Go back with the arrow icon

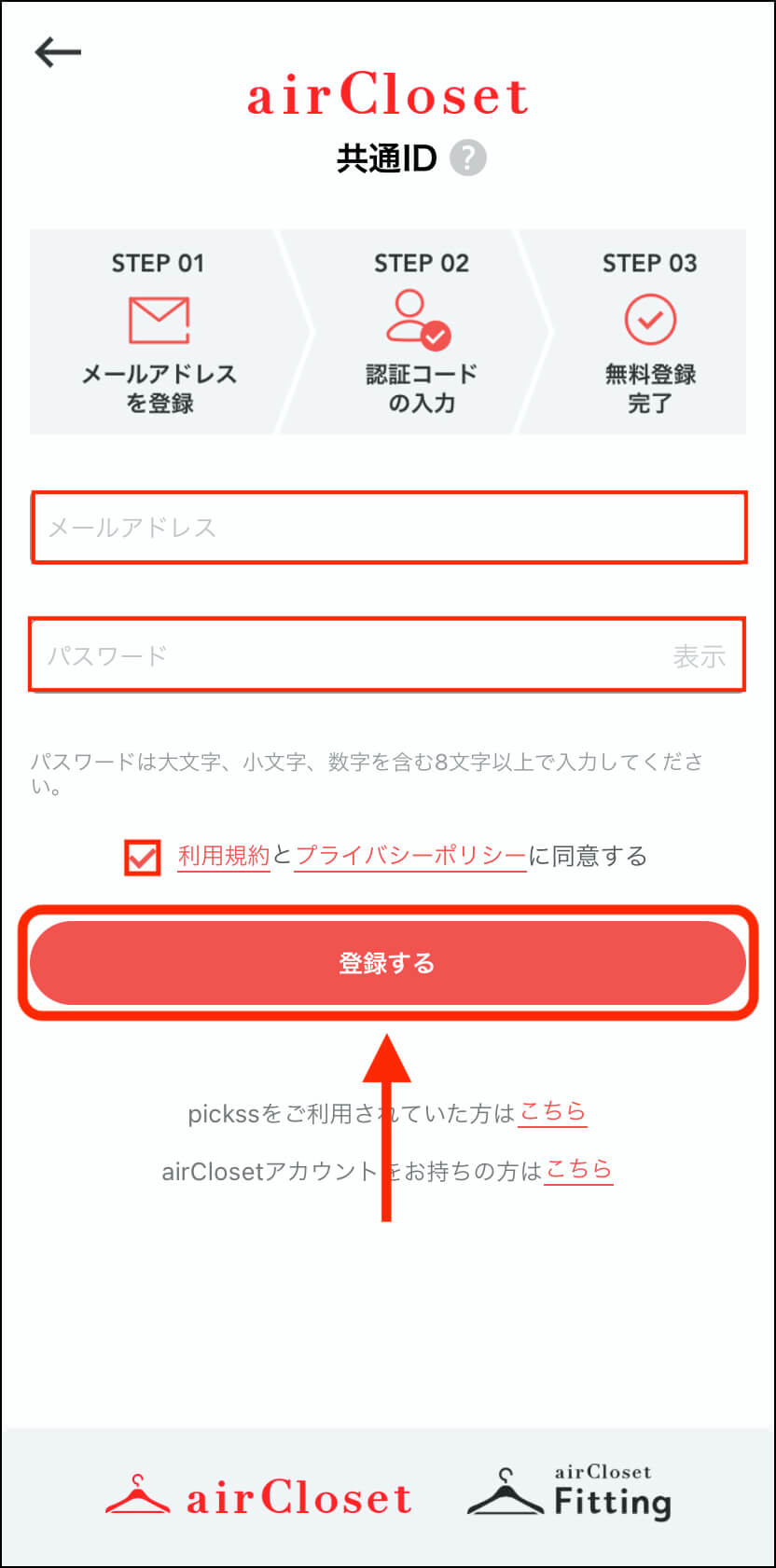click(58, 52)
